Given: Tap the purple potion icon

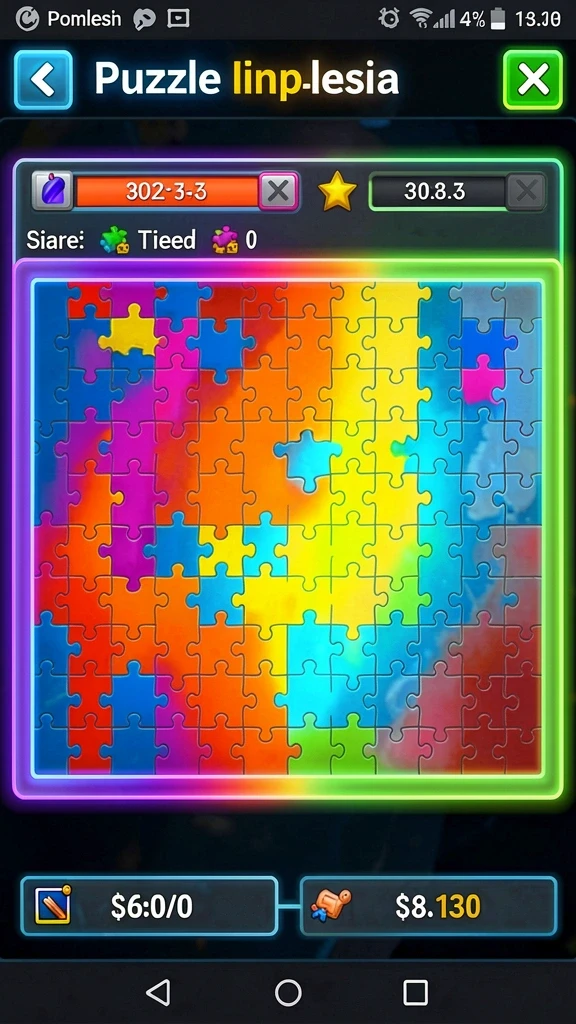Looking at the screenshot, I should coord(52,191).
